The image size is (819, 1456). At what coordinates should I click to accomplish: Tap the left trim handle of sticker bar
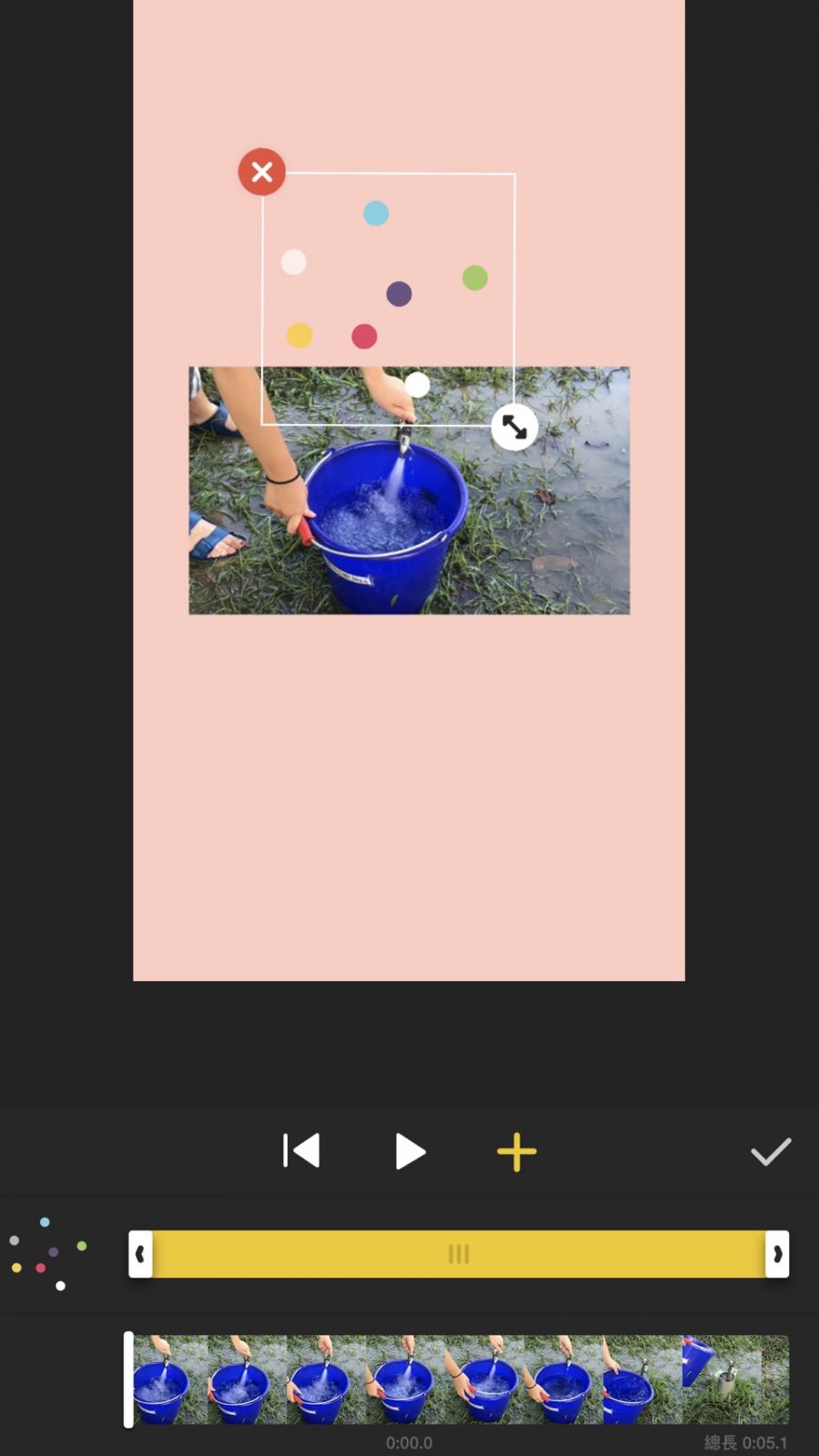(140, 1254)
